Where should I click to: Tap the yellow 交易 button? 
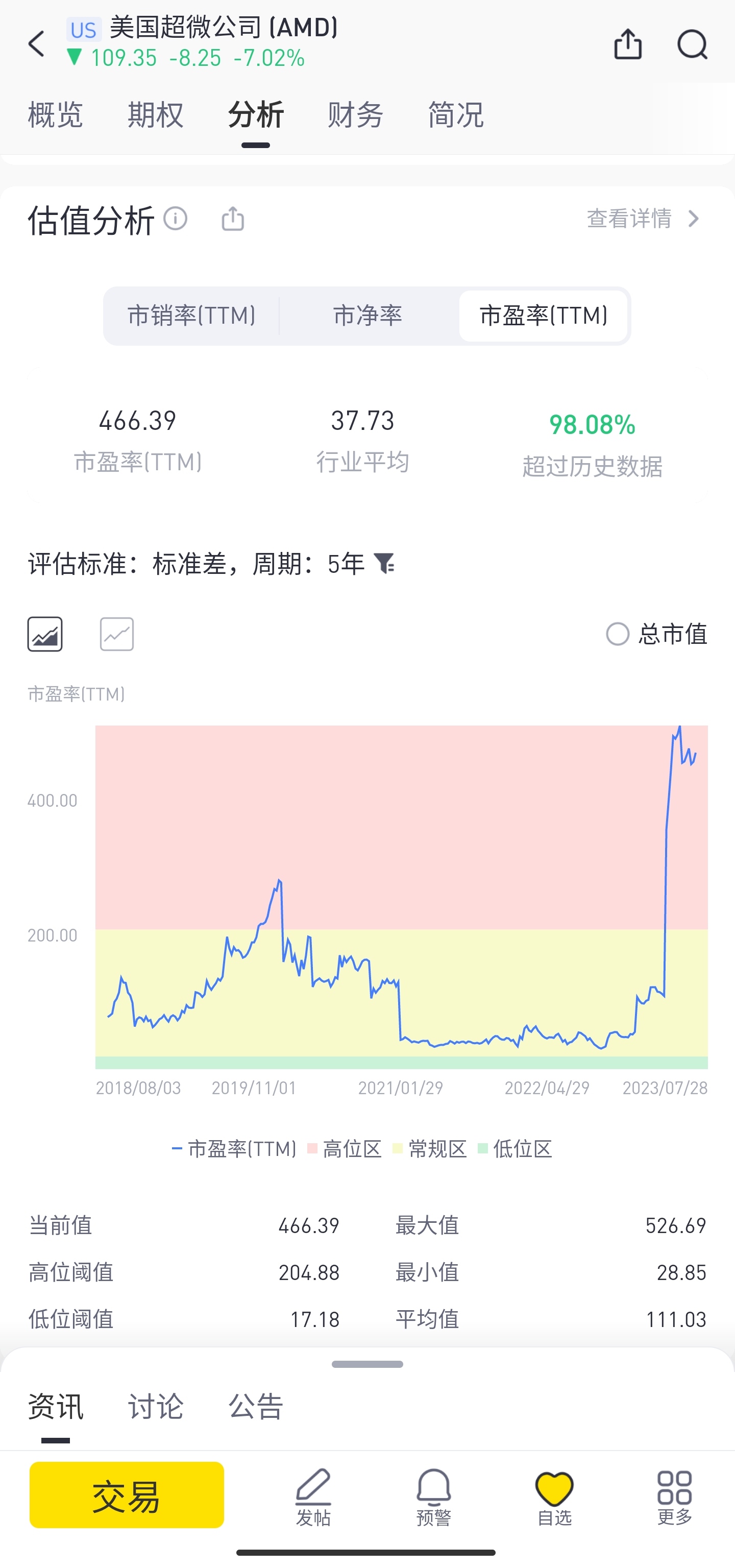127,1495
